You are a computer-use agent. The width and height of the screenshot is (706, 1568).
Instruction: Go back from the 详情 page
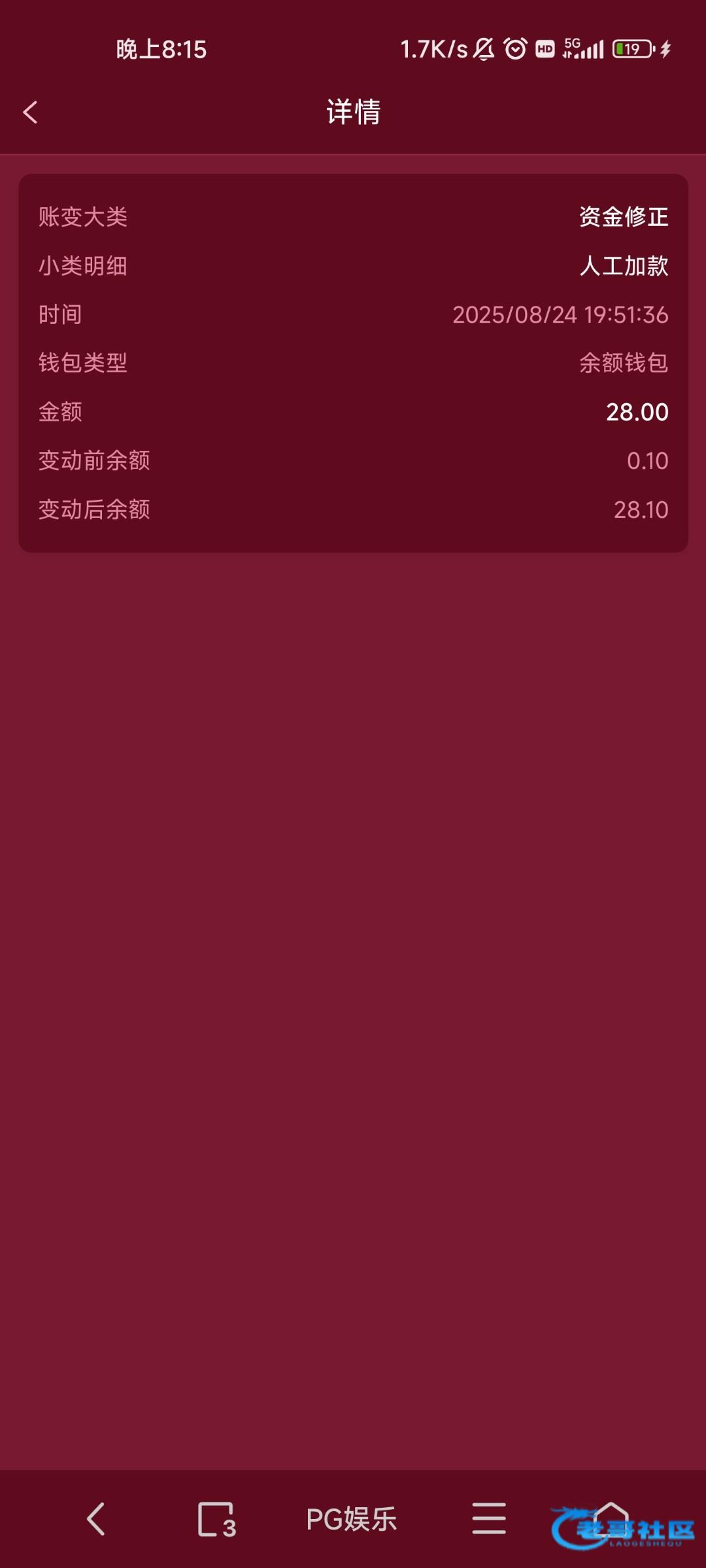[x=30, y=112]
